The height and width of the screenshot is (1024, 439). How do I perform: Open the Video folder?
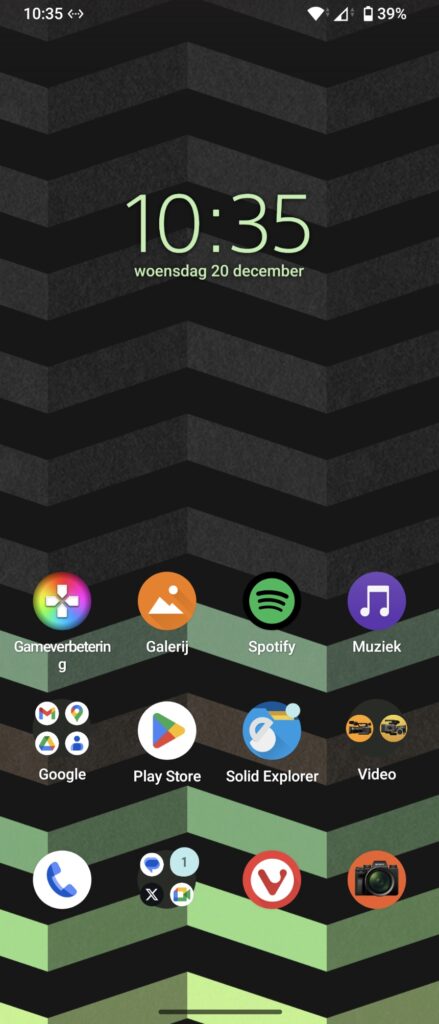pos(376,729)
